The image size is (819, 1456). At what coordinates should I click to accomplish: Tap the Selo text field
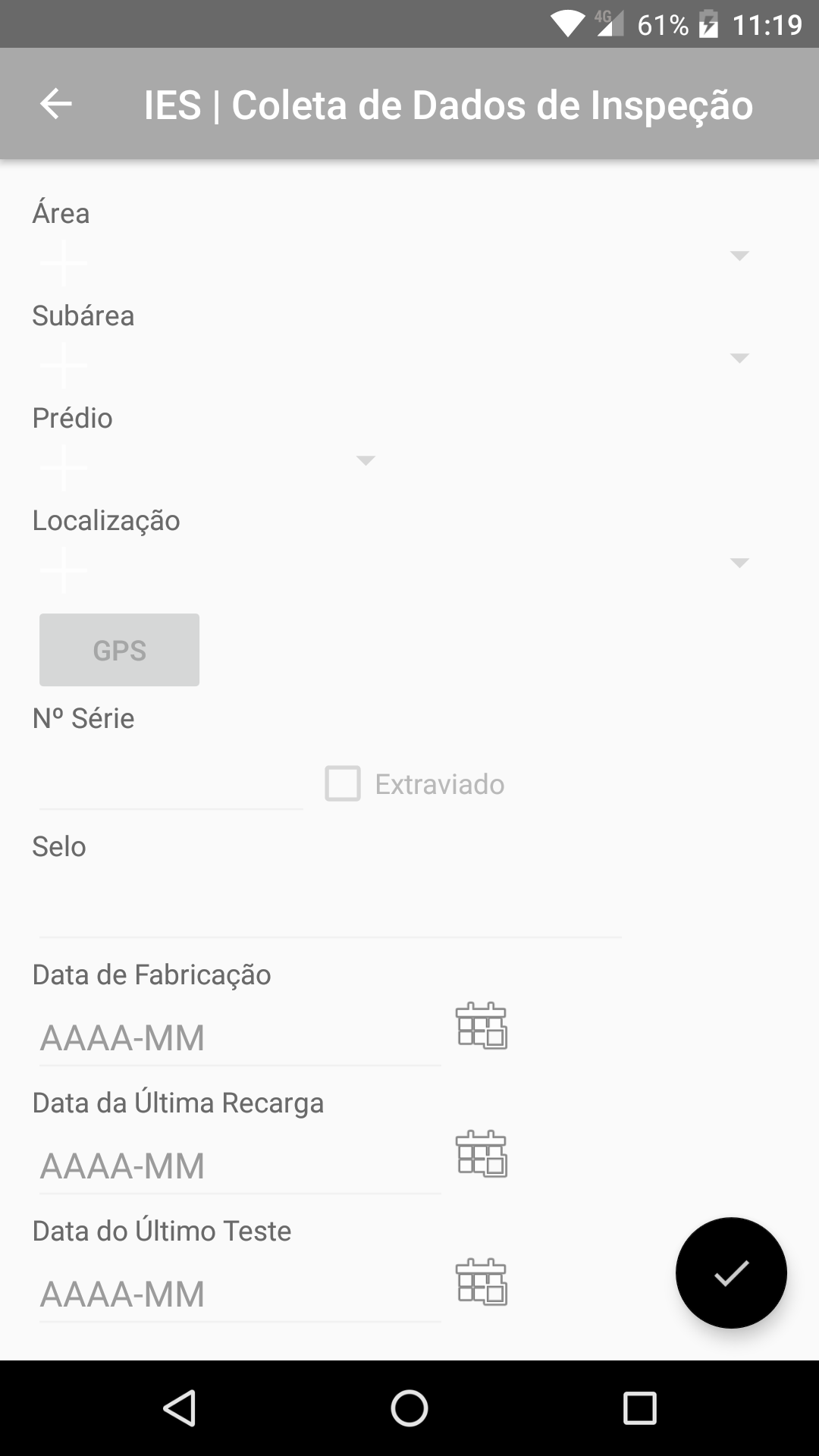click(330, 913)
